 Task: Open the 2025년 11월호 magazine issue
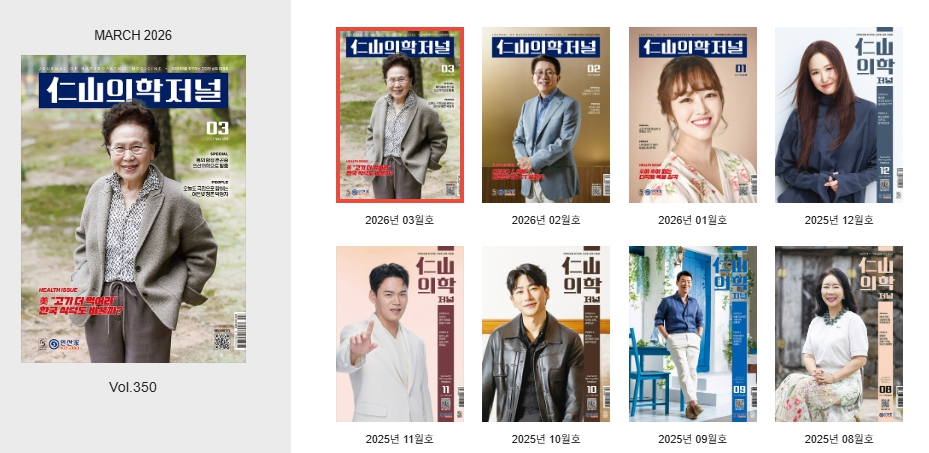[x=399, y=334]
